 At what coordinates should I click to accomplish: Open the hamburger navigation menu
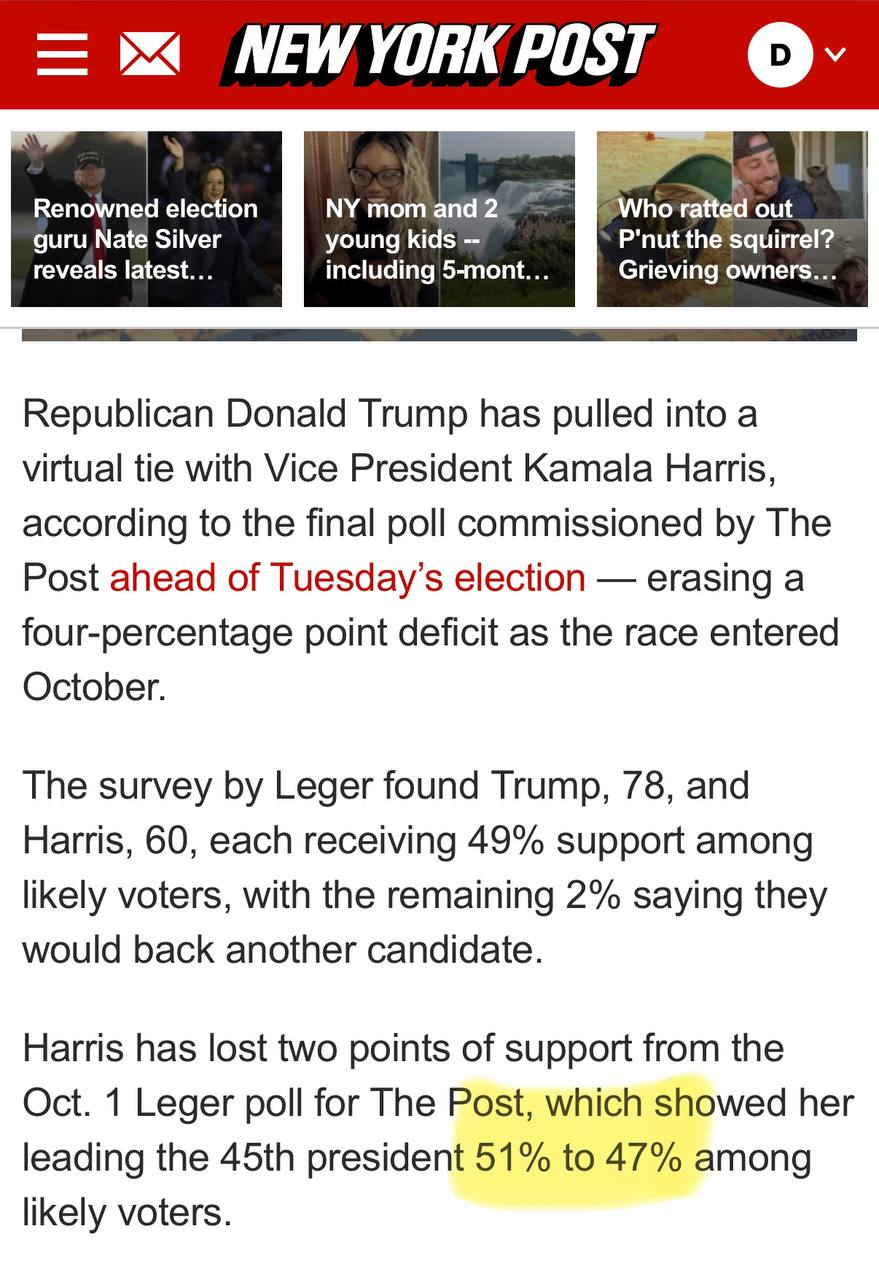click(64, 54)
